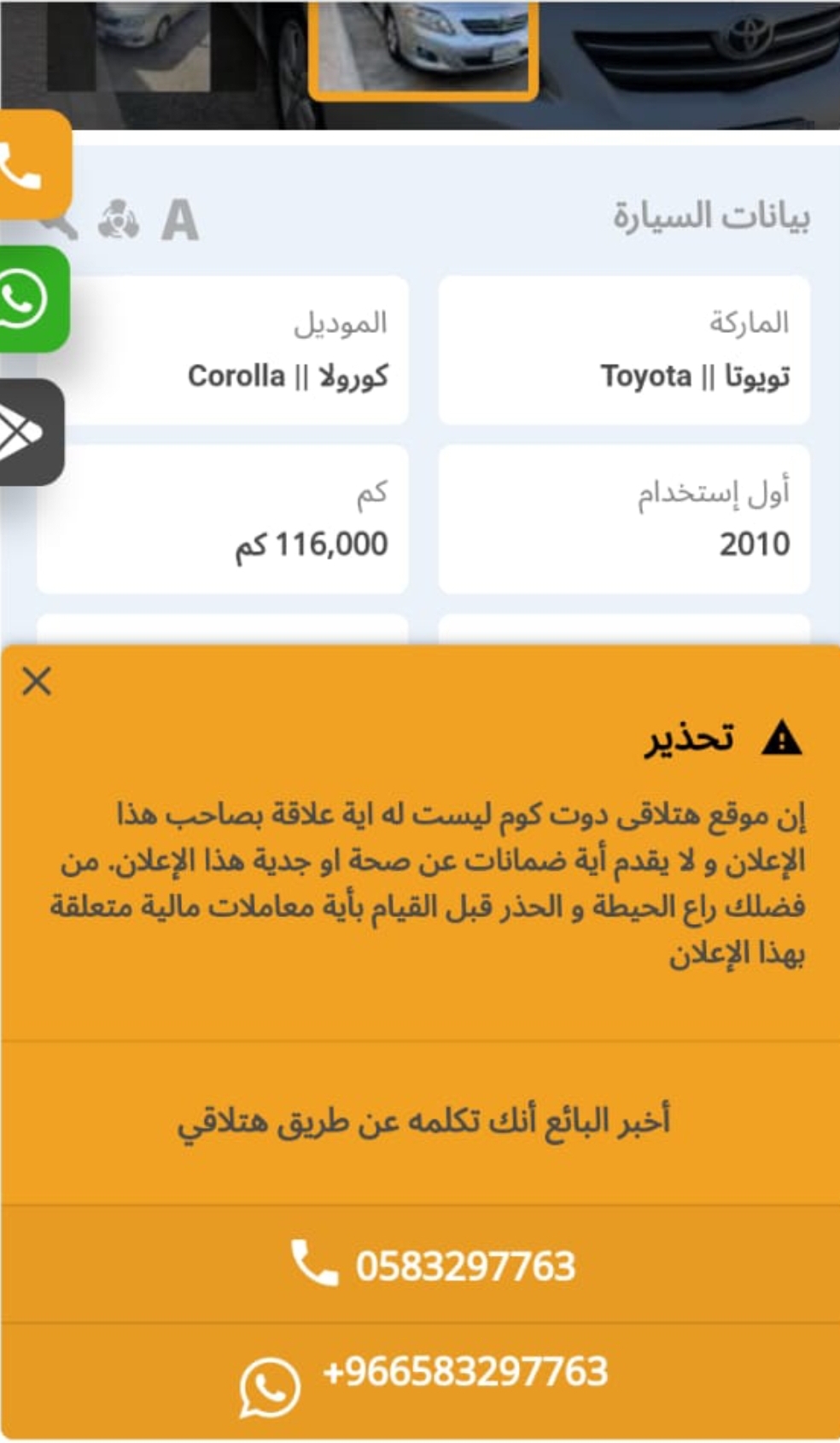Call the seller at 0583297763
840x1443 pixels.
(x=434, y=1265)
